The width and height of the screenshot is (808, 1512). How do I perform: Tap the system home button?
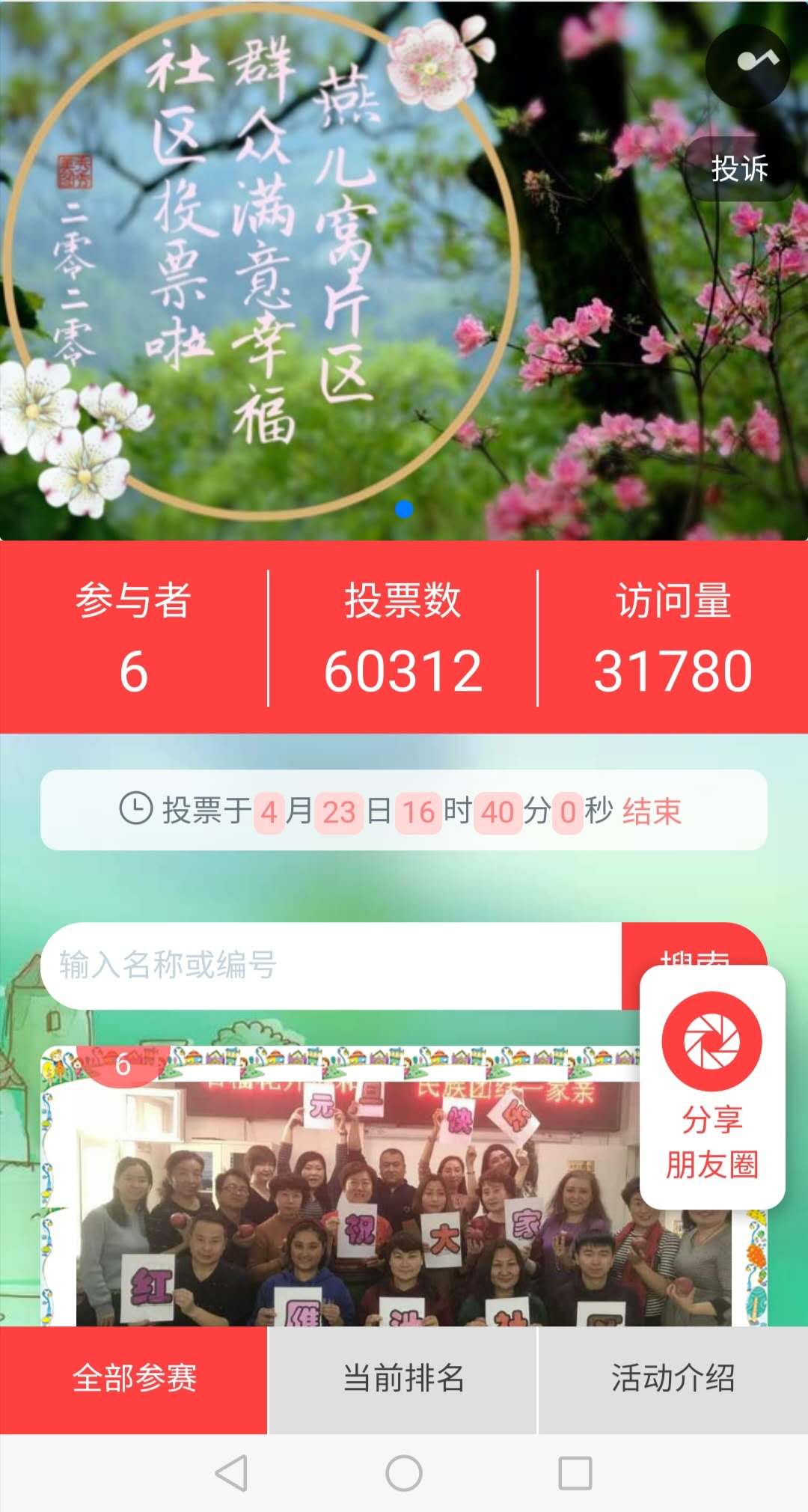point(404,1473)
